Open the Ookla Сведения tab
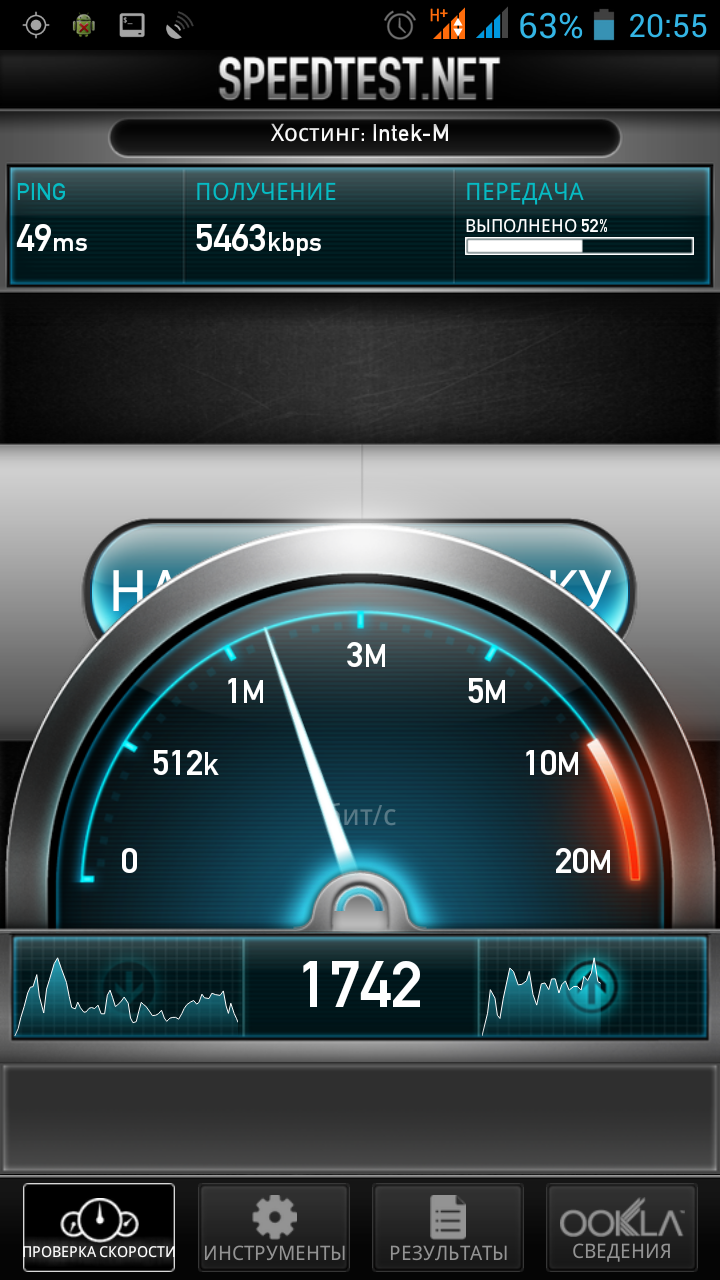Image resolution: width=720 pixels, height=1280 pixels. tap(621, 1228)
